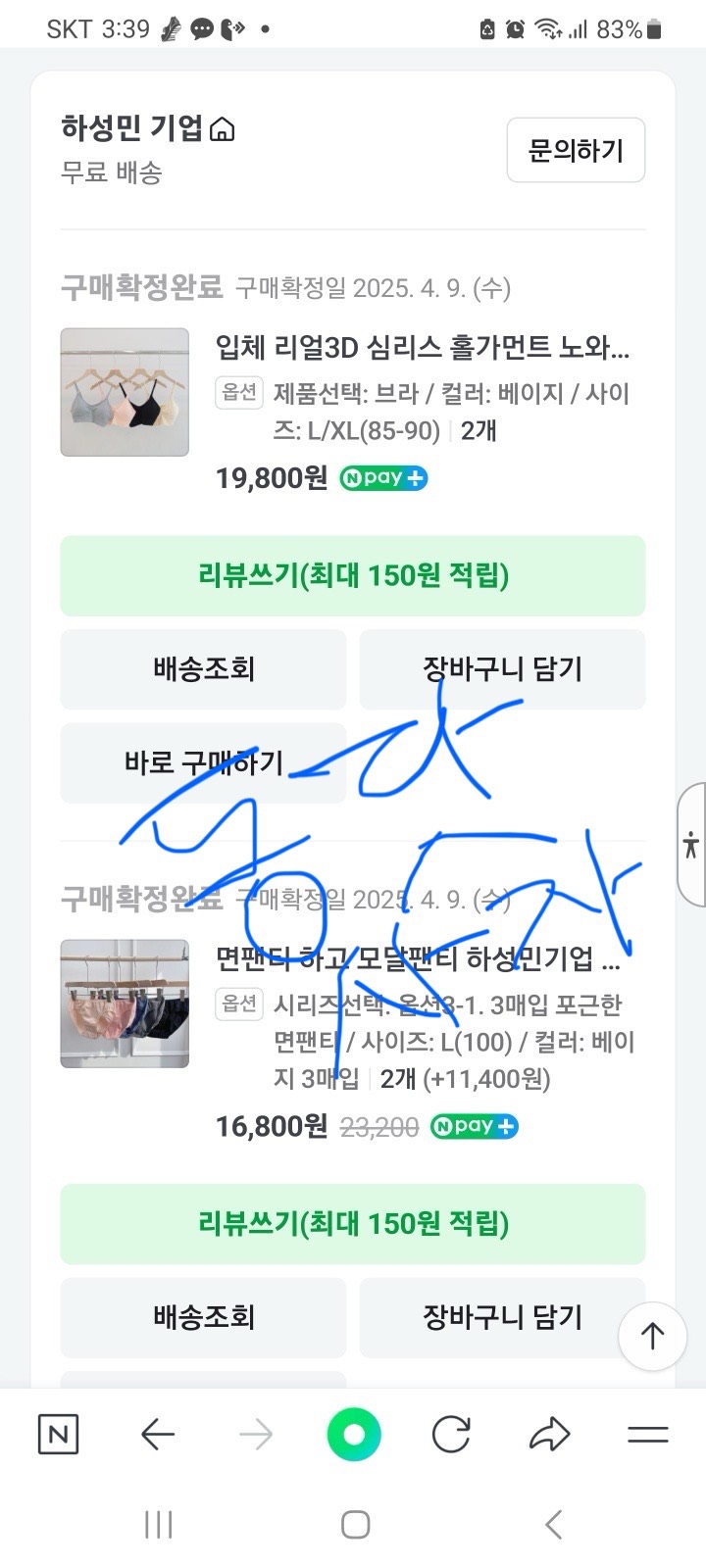The height and width of the screenshot is (1568, 706).
Task: Track delivery for the 19,800원 bra order
Action: 203,669
